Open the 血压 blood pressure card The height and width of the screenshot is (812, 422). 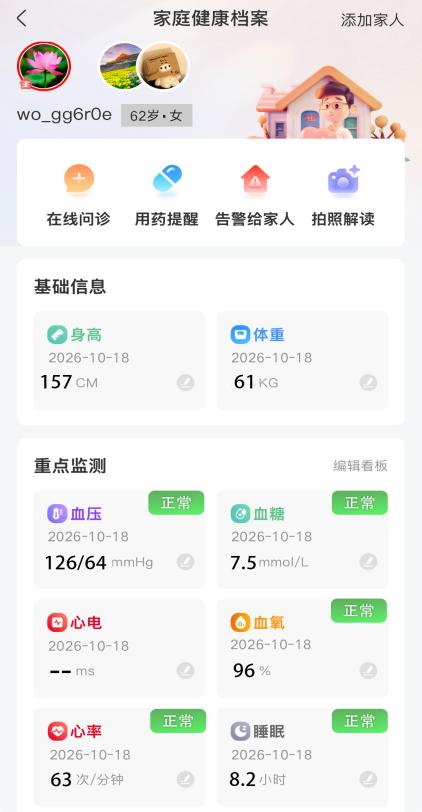click(x=120, y=539)
